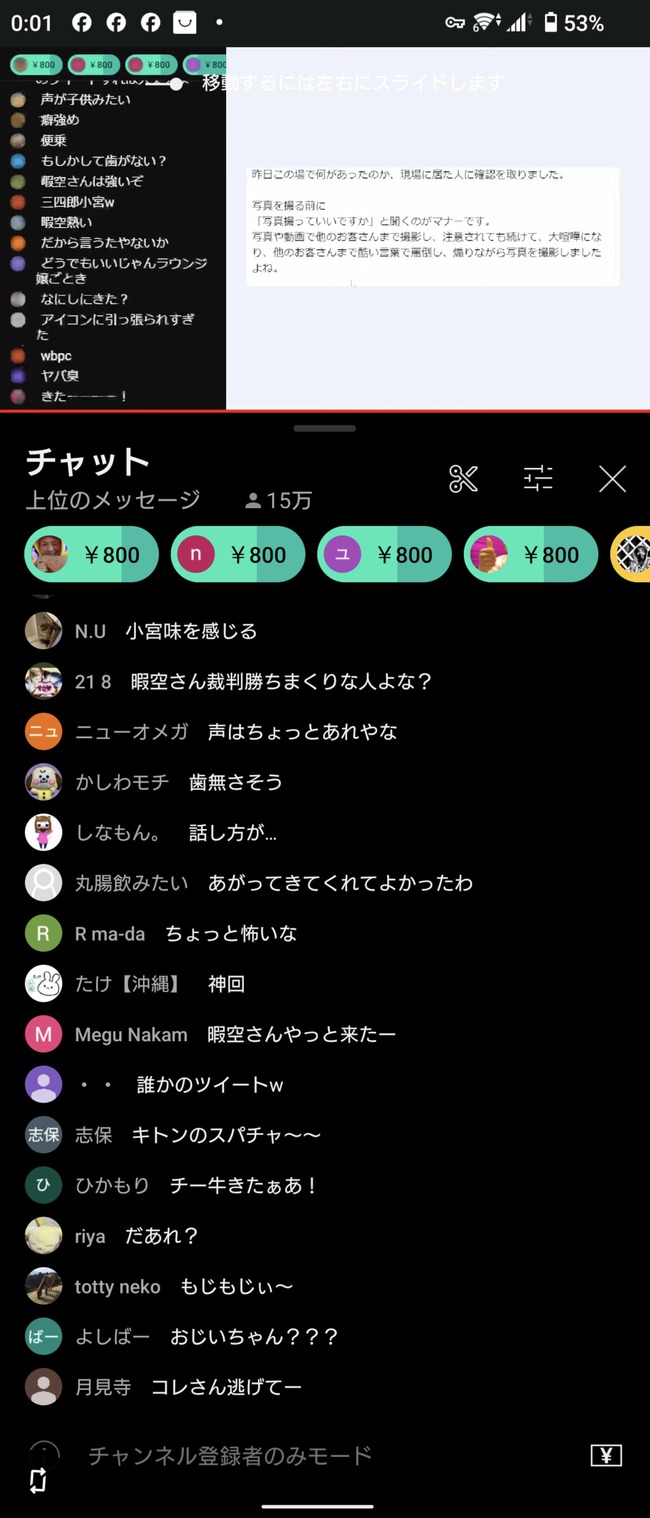Open the first ¥800 Super Chat chip
The height and width of the screenshot is (1518, 650).
(x=92, y=554)
